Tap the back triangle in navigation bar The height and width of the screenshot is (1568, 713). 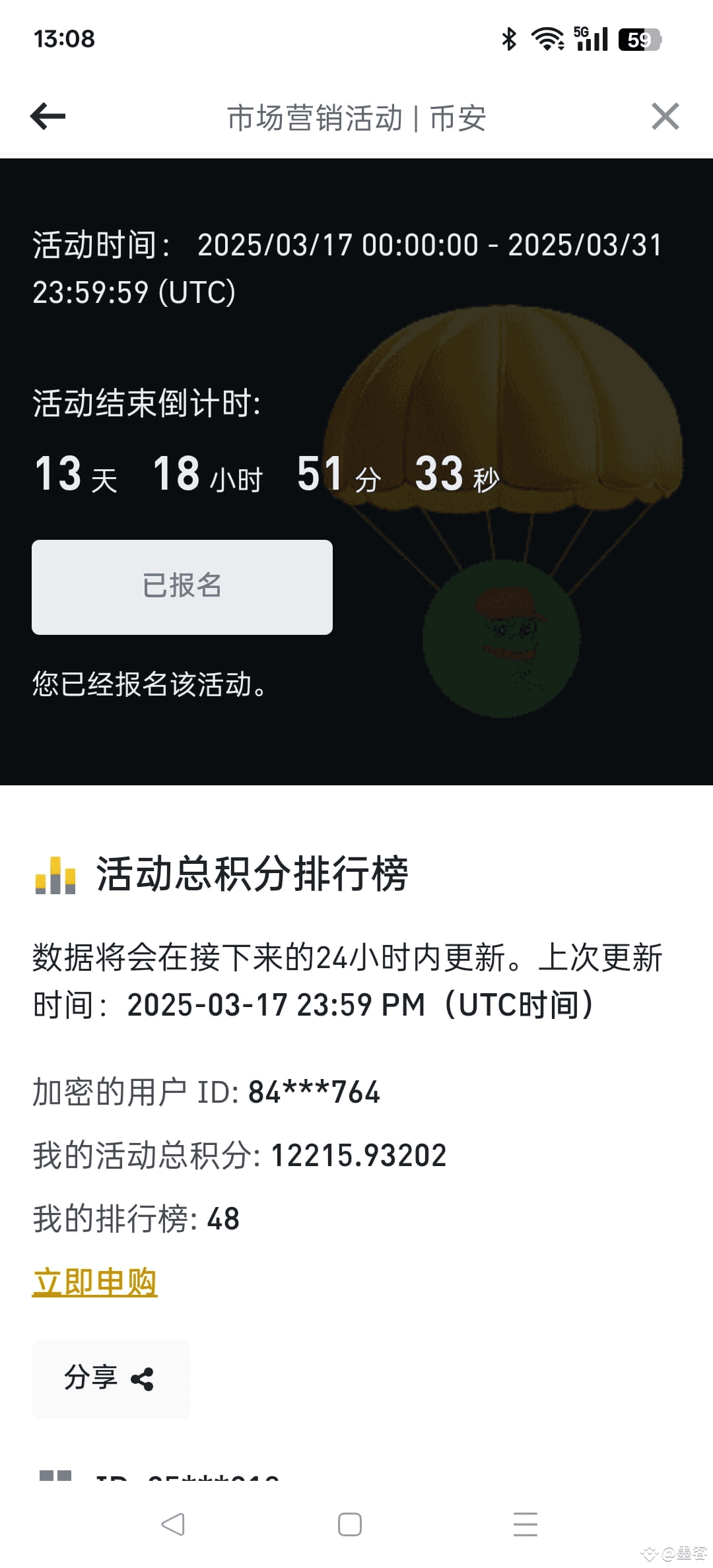click(173, 1525)
